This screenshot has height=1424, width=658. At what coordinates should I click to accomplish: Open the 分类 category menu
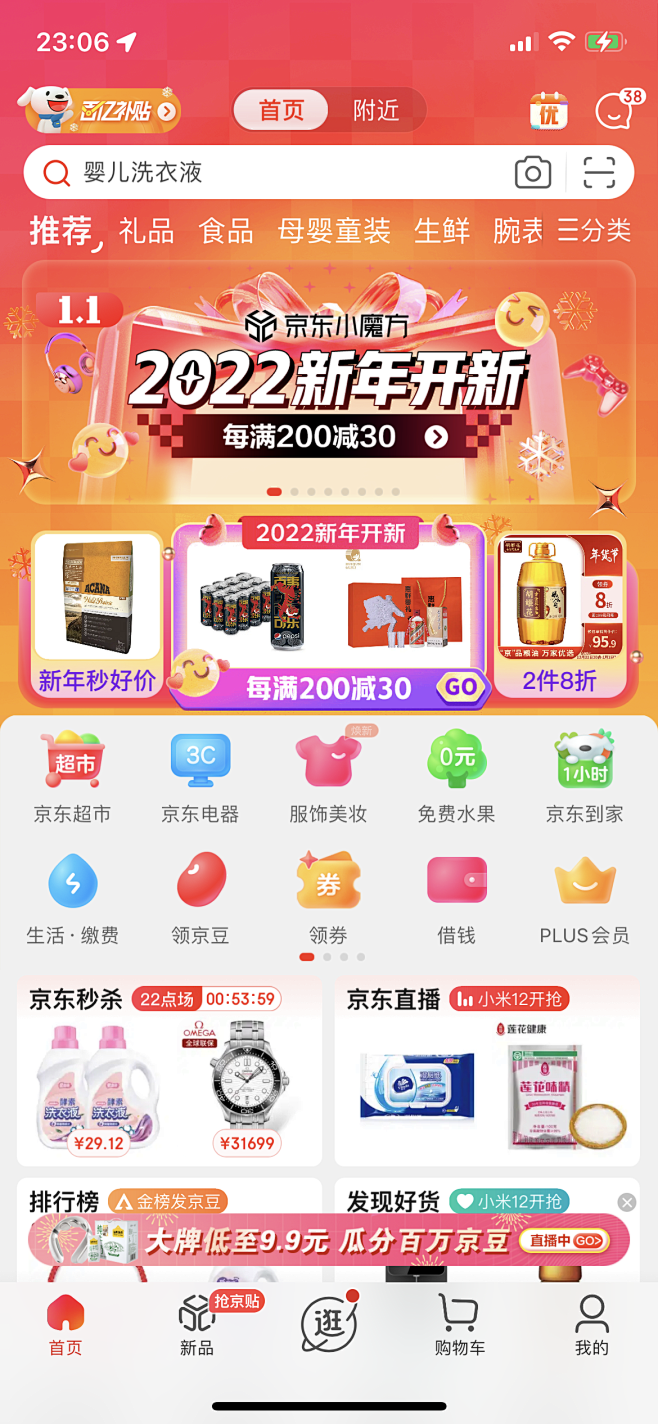[595, 232]
